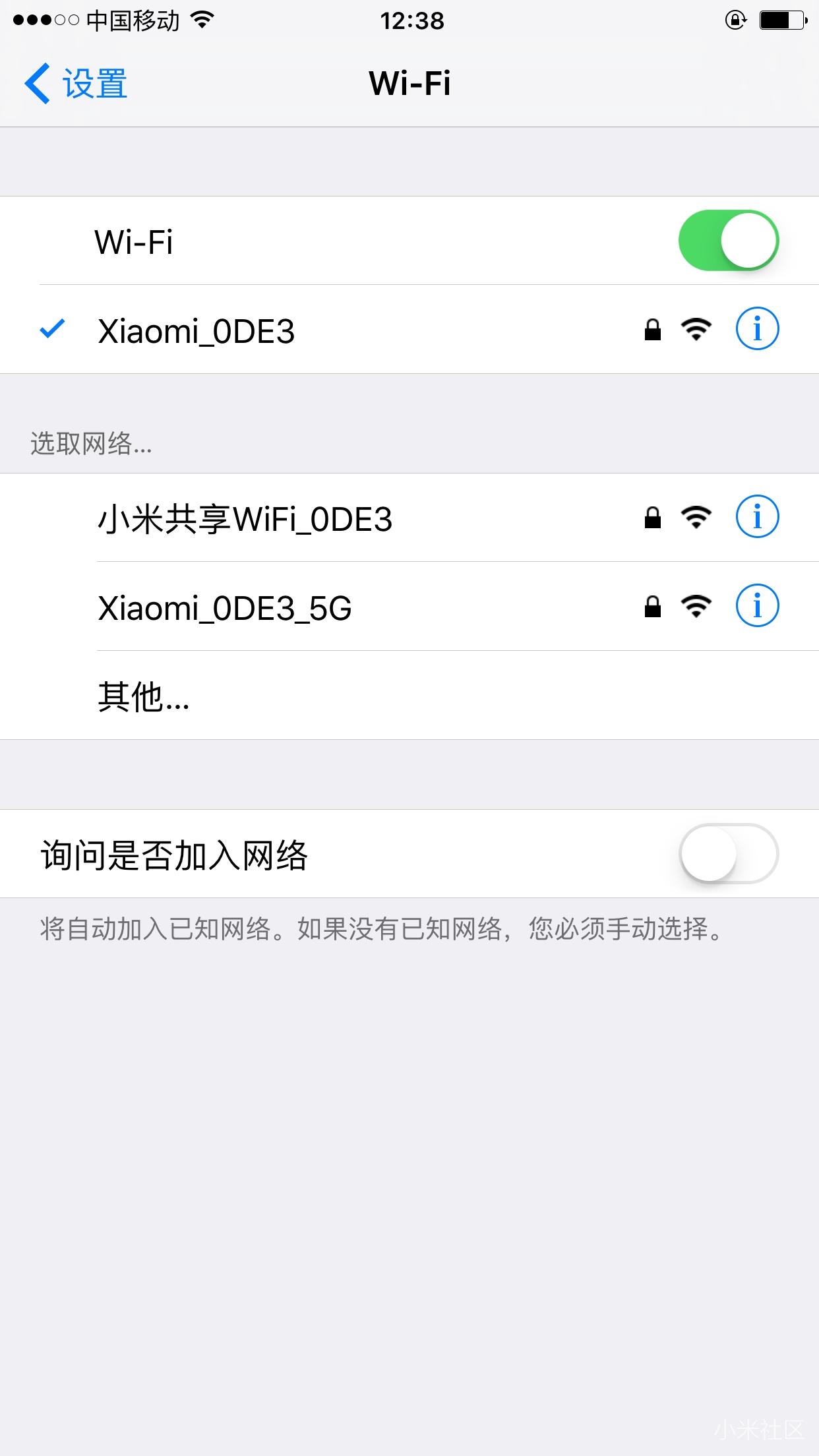Open info details for Xiaomi_0DE3 network
The width and height of the screenshot is (819, 1456).
tap(757, 328)
